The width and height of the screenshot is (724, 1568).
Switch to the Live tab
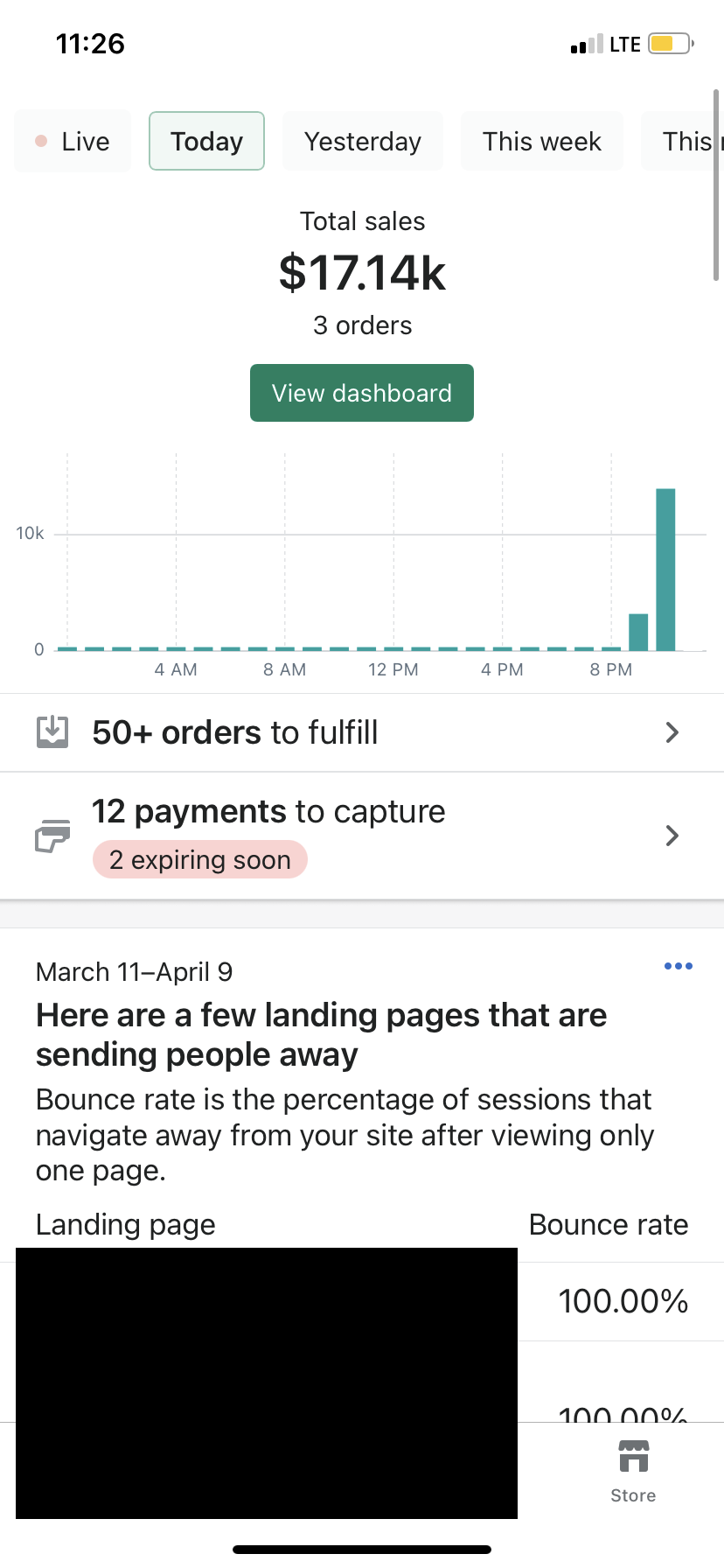click(x=73, y=141)
